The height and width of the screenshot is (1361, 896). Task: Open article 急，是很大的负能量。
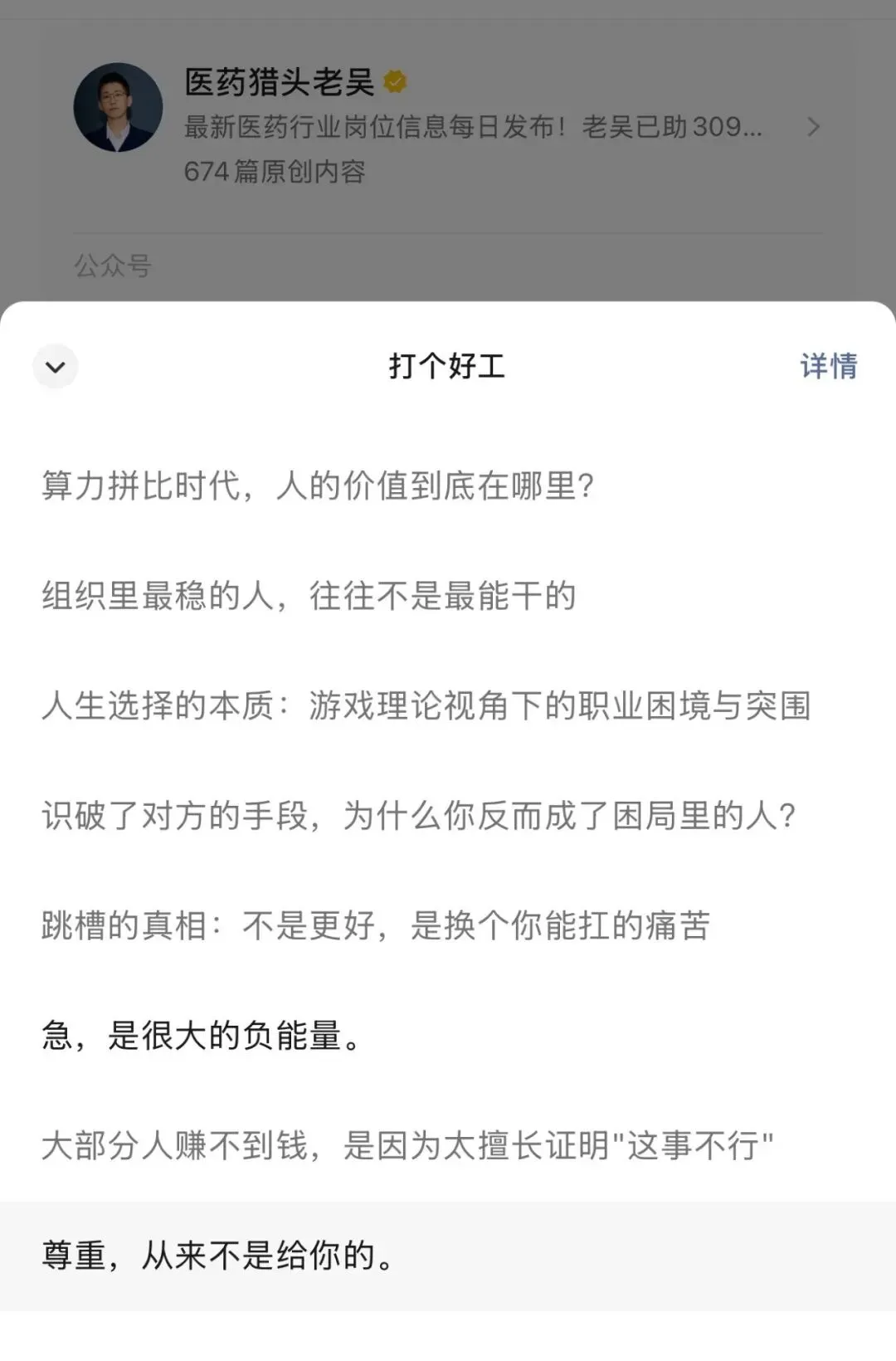[448, 1036]
